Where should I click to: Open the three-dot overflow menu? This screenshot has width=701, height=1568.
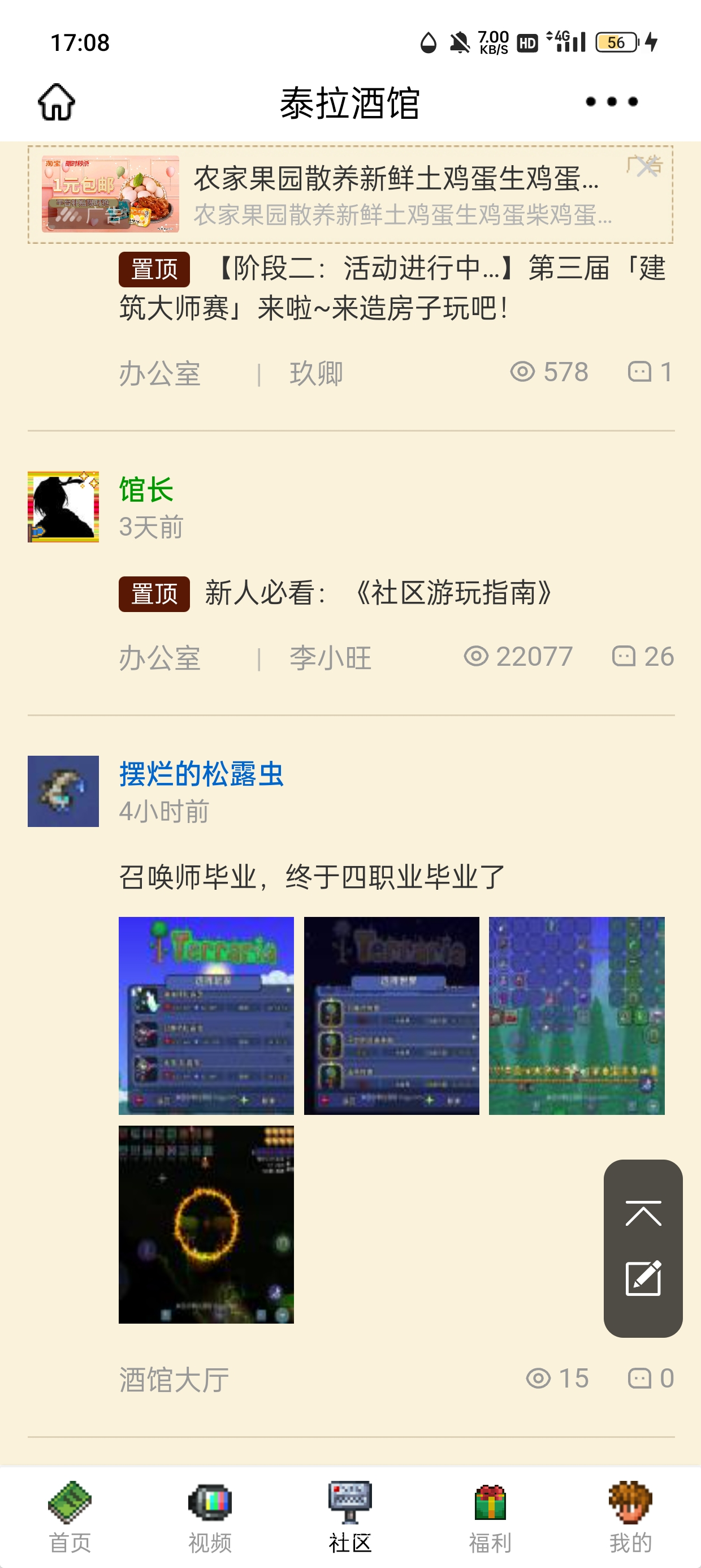click(611, 102)
